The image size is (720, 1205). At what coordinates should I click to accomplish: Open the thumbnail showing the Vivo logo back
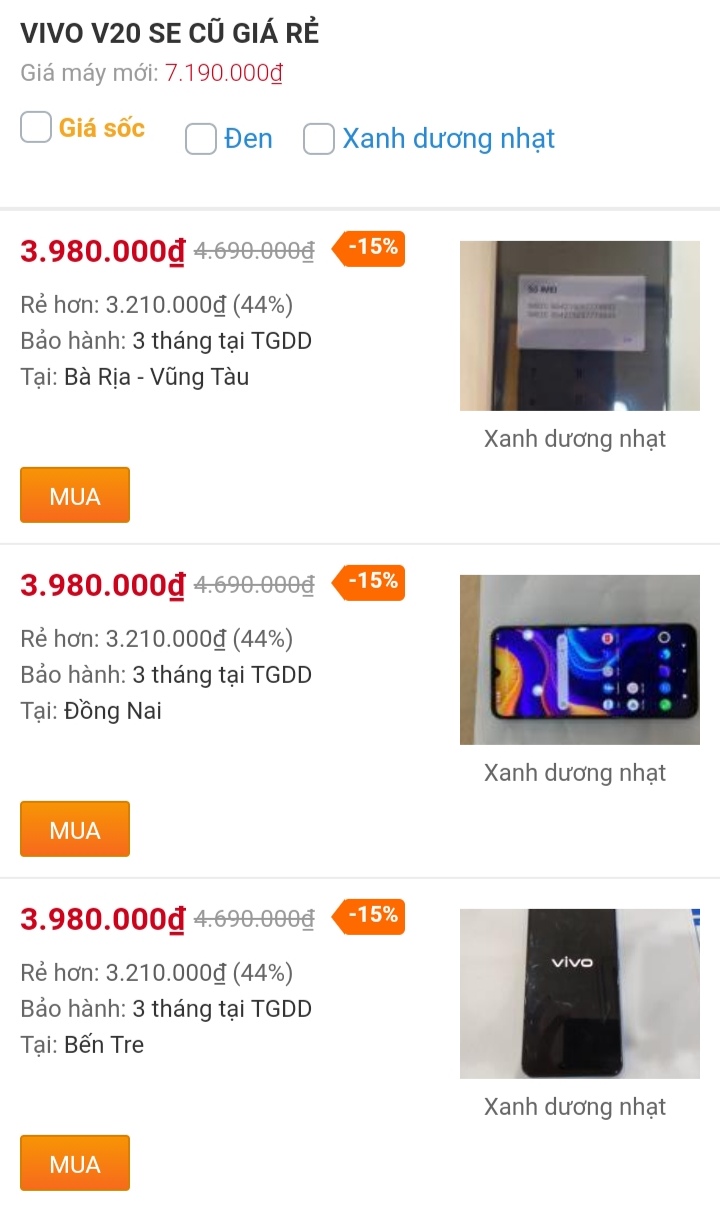(x=580, y=992)
